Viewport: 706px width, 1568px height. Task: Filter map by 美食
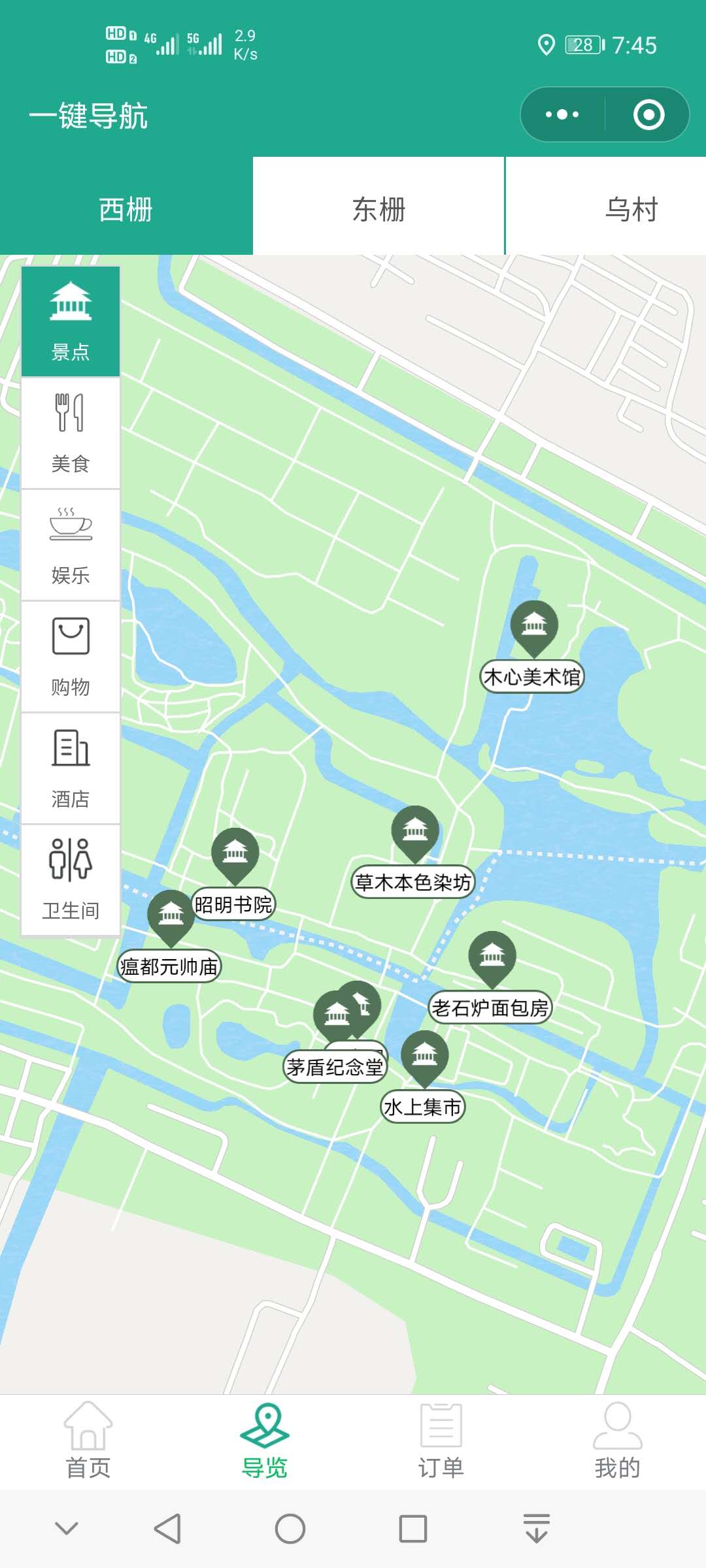[x=71, y=433]
